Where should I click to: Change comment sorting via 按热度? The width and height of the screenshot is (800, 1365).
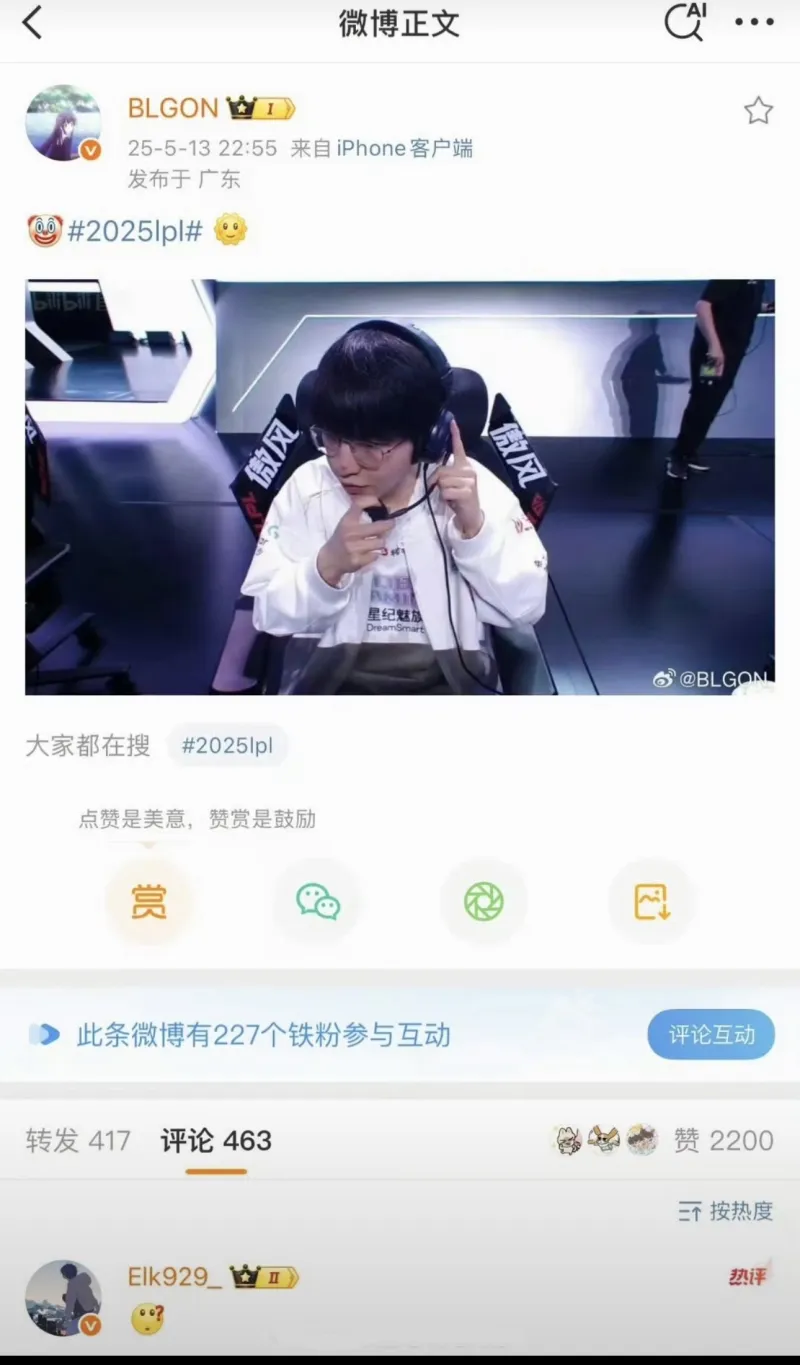(726, 1211)
